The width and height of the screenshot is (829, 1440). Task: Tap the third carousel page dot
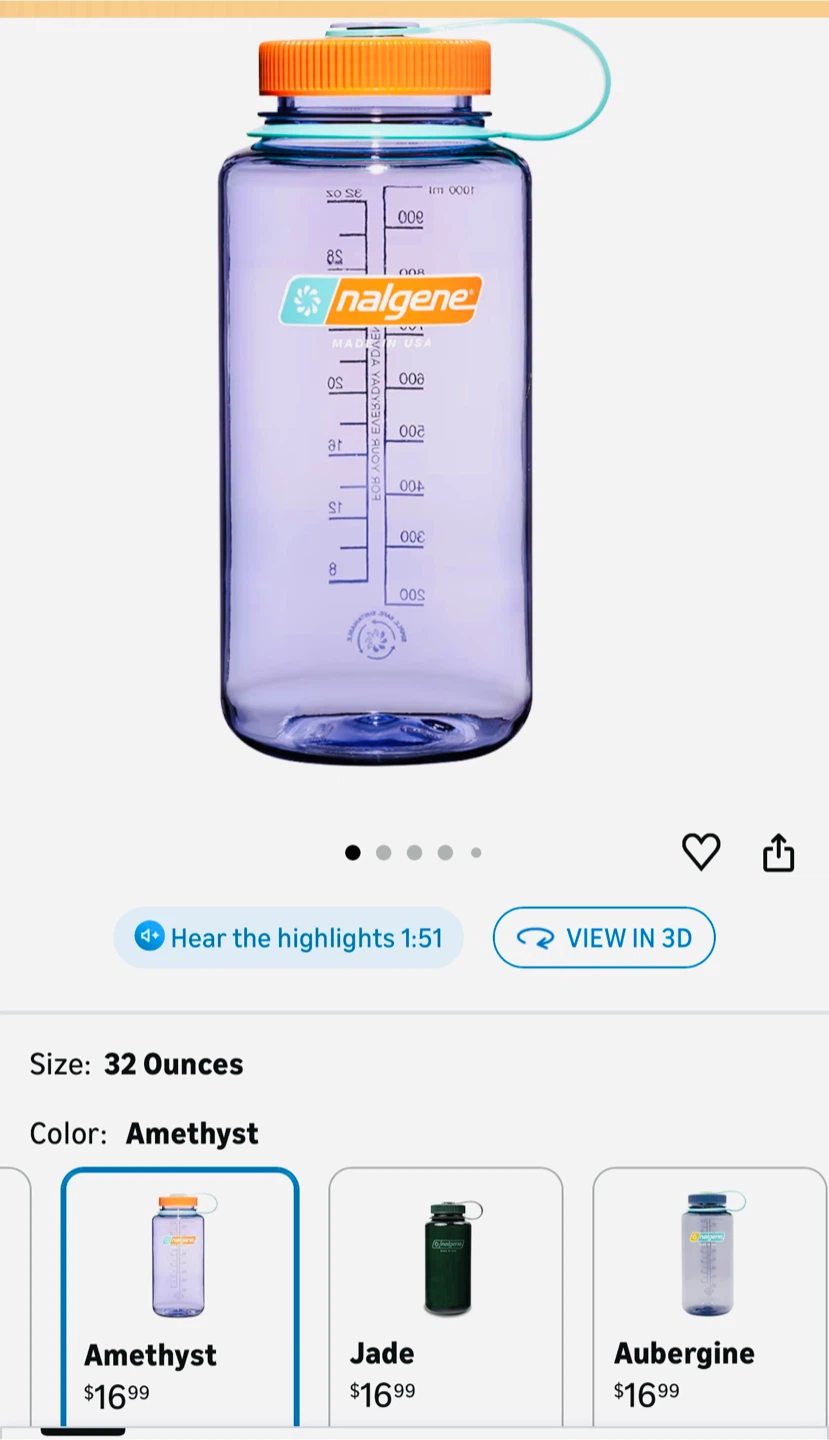click(414, 852)
